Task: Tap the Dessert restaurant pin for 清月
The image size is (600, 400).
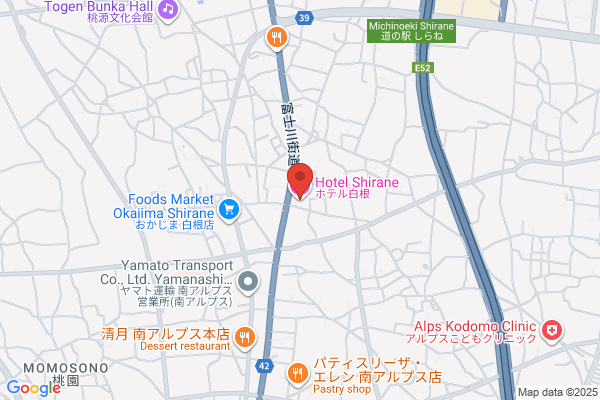Action: pyautogui.click(x=245, y=338)
